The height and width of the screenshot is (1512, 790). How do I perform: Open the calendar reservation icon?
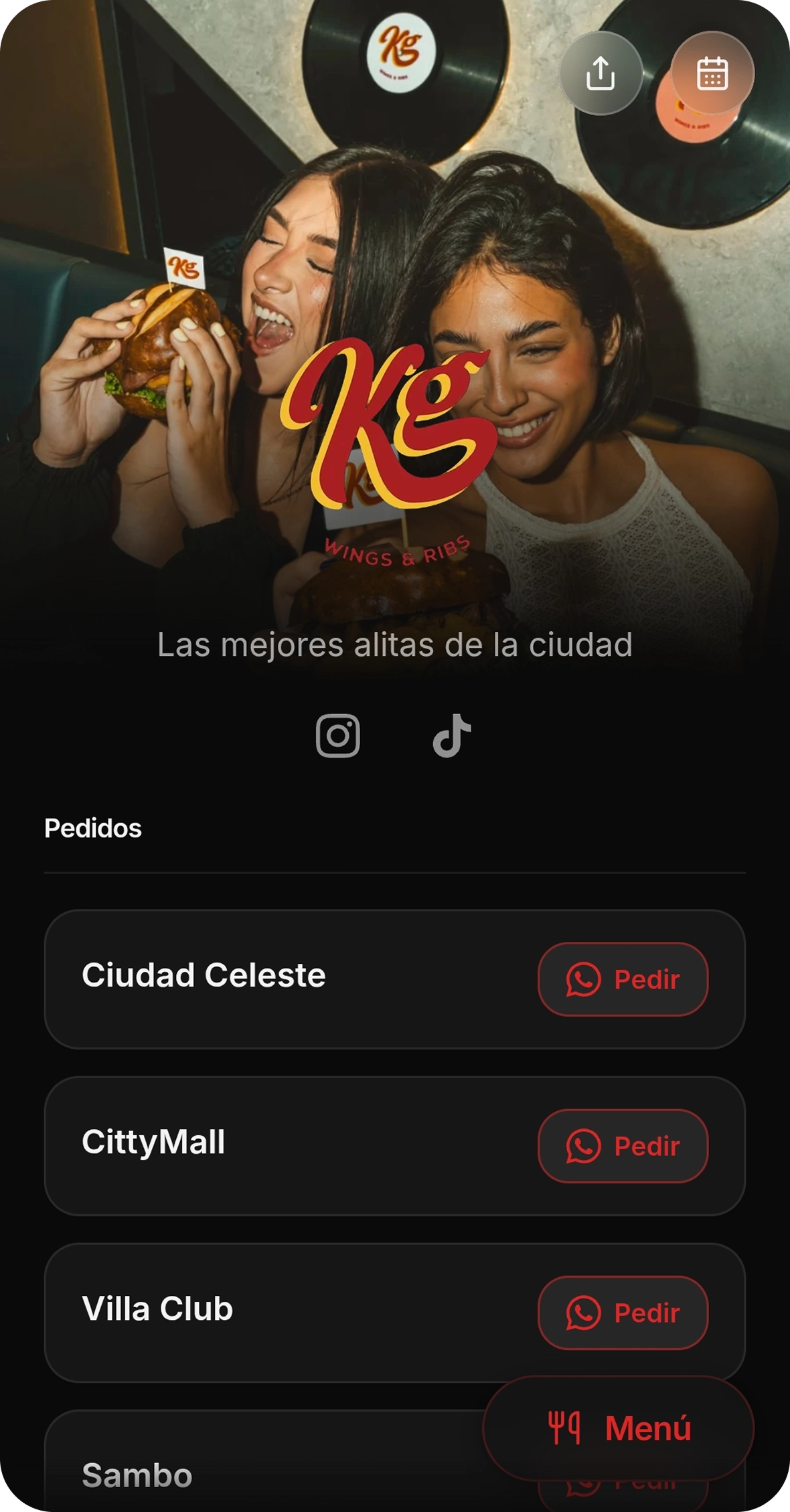click(x=712, y=73)
